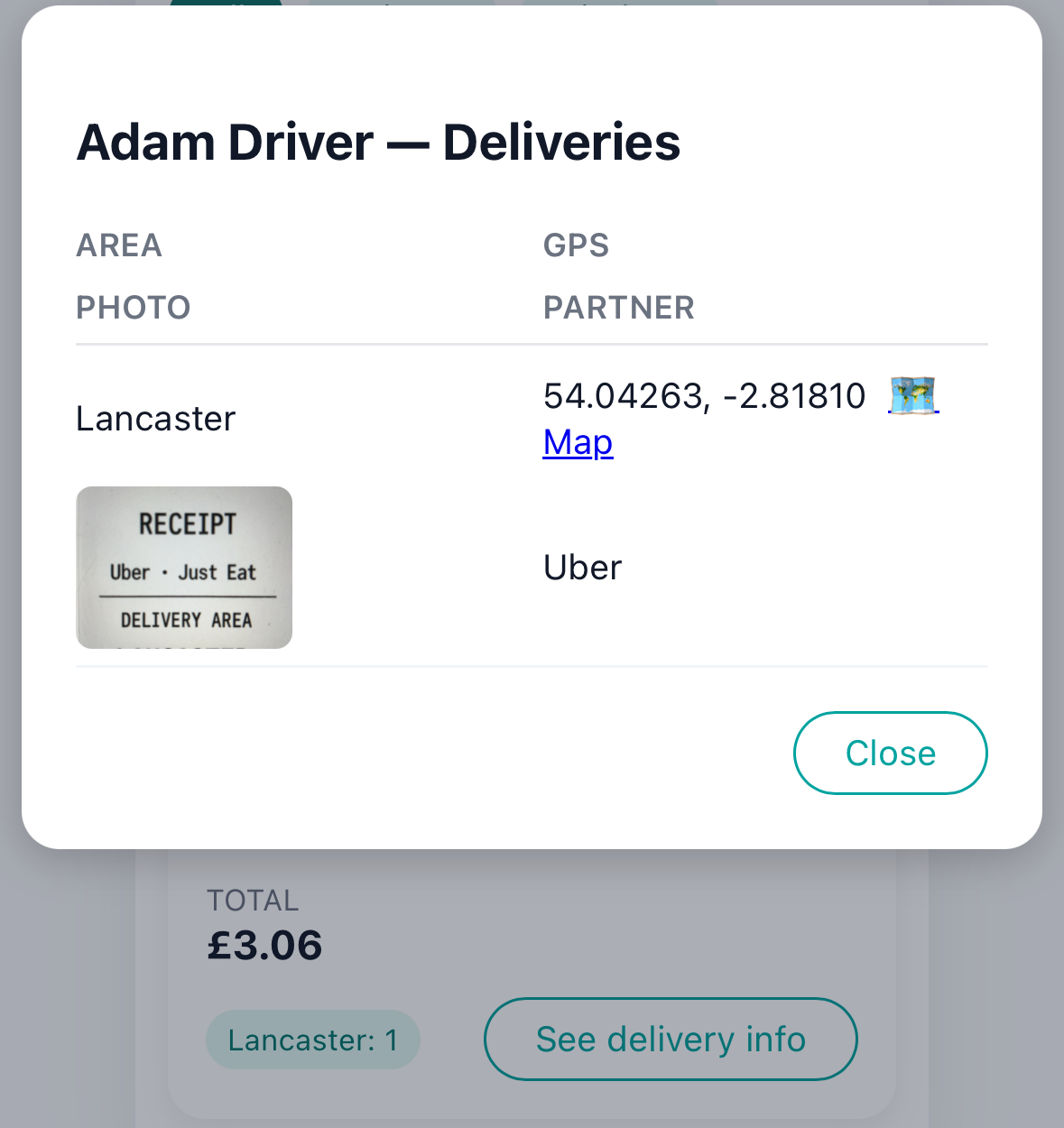
Task: Click the PHOTO column header
Action: point(133,308)
